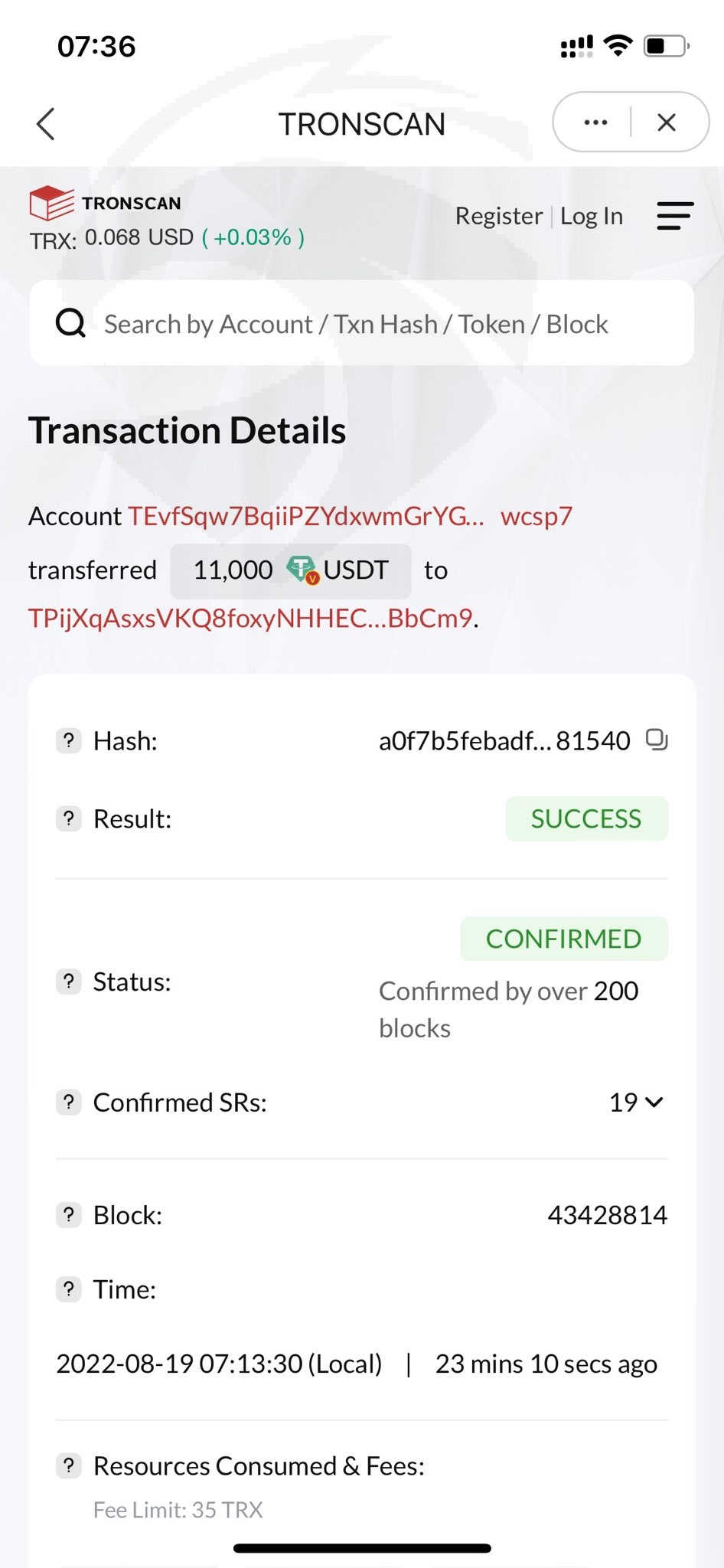This screenshot has height=1568, width=724.
Task: Open the TRONSCAN logo home link
Action: [x=106, y=203]
